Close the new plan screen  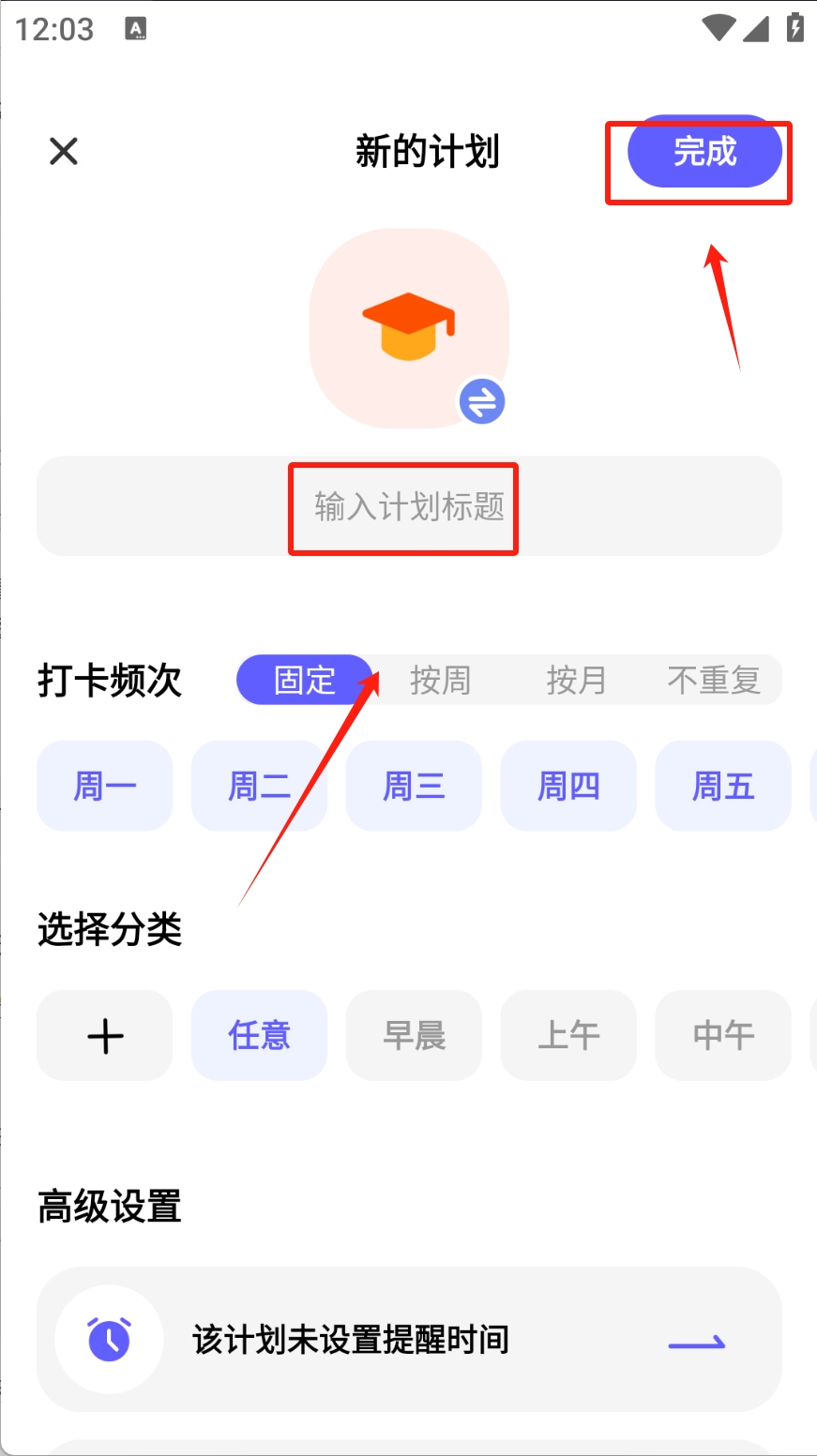pyautogui.click(x=64, y=151)
